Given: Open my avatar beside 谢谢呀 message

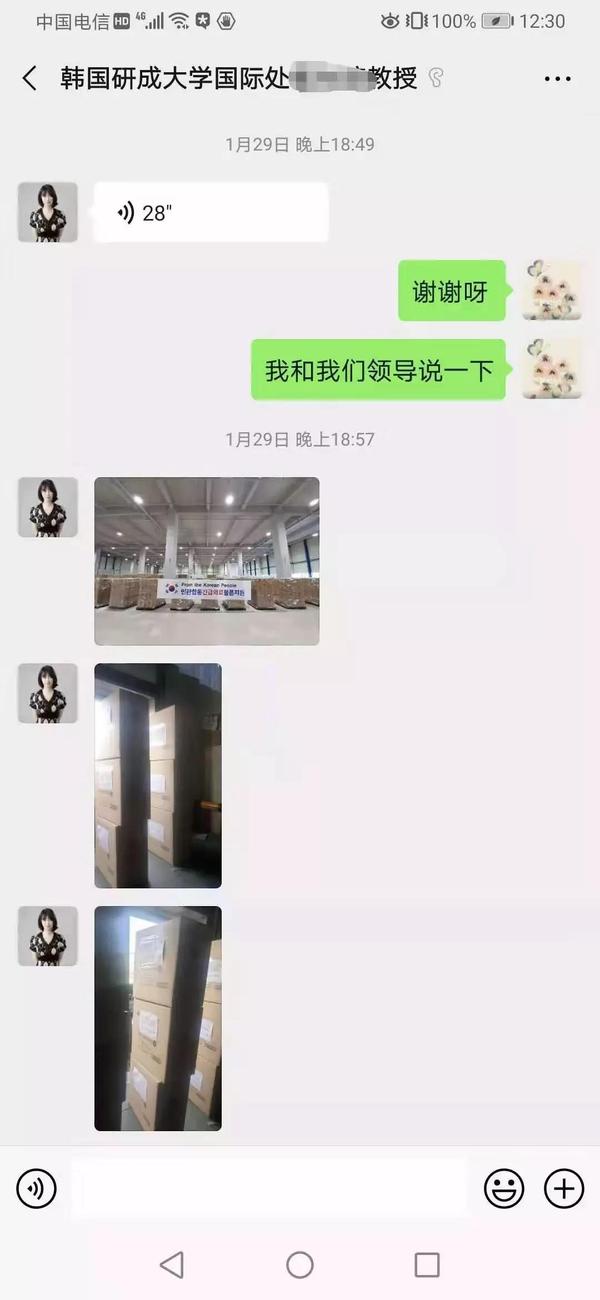Looking at the screenshot, I should tap(551, 290).
